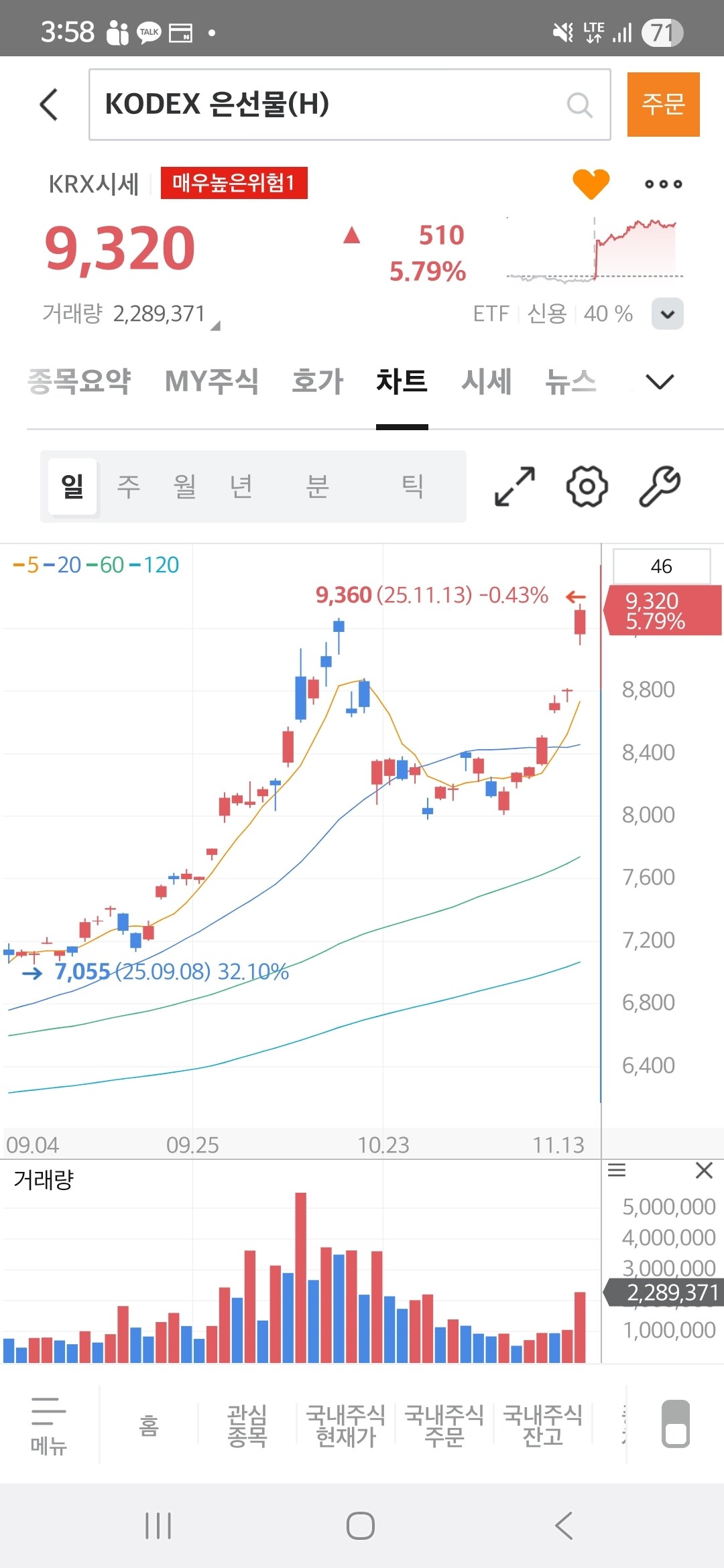This screenshot has width=724, height=1568.
Task: Select the 월 monthly chart period
Action: pos(185,486)
